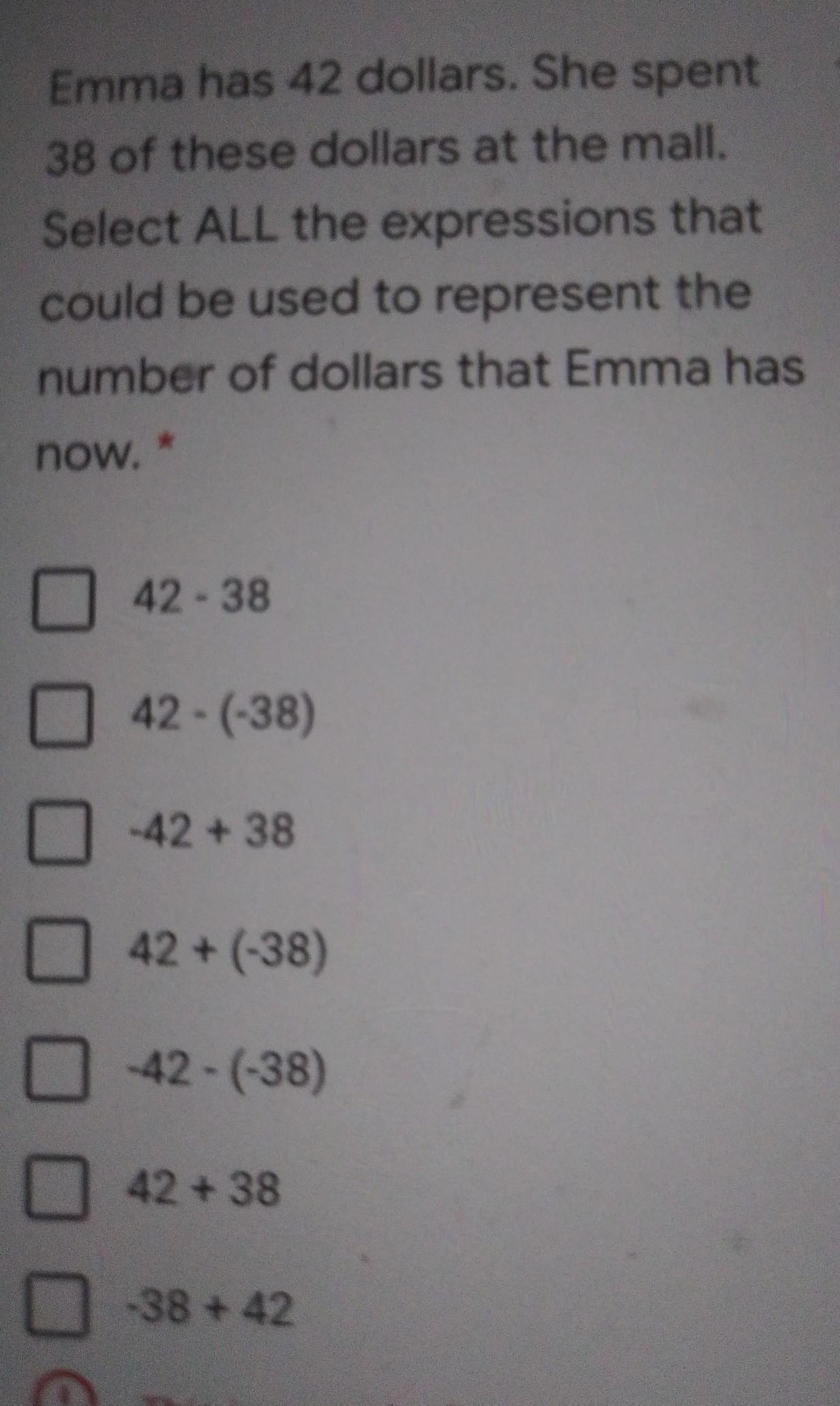
Task: Mark the 42 + (-38) checkbox
Action: (x=59, y=951)
